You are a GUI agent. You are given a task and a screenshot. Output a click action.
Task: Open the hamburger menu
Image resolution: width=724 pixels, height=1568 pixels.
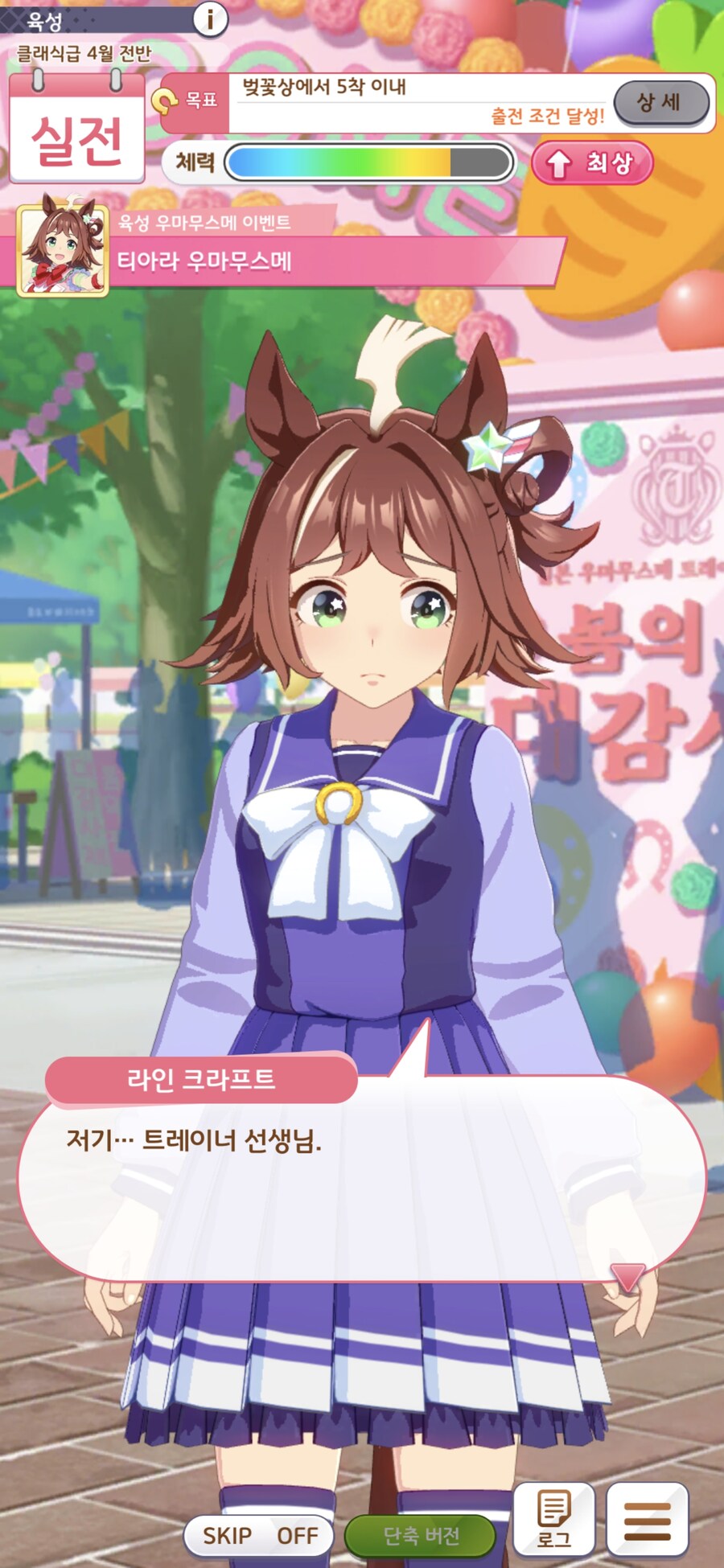pyautogui.click(x=647, y=1521)
